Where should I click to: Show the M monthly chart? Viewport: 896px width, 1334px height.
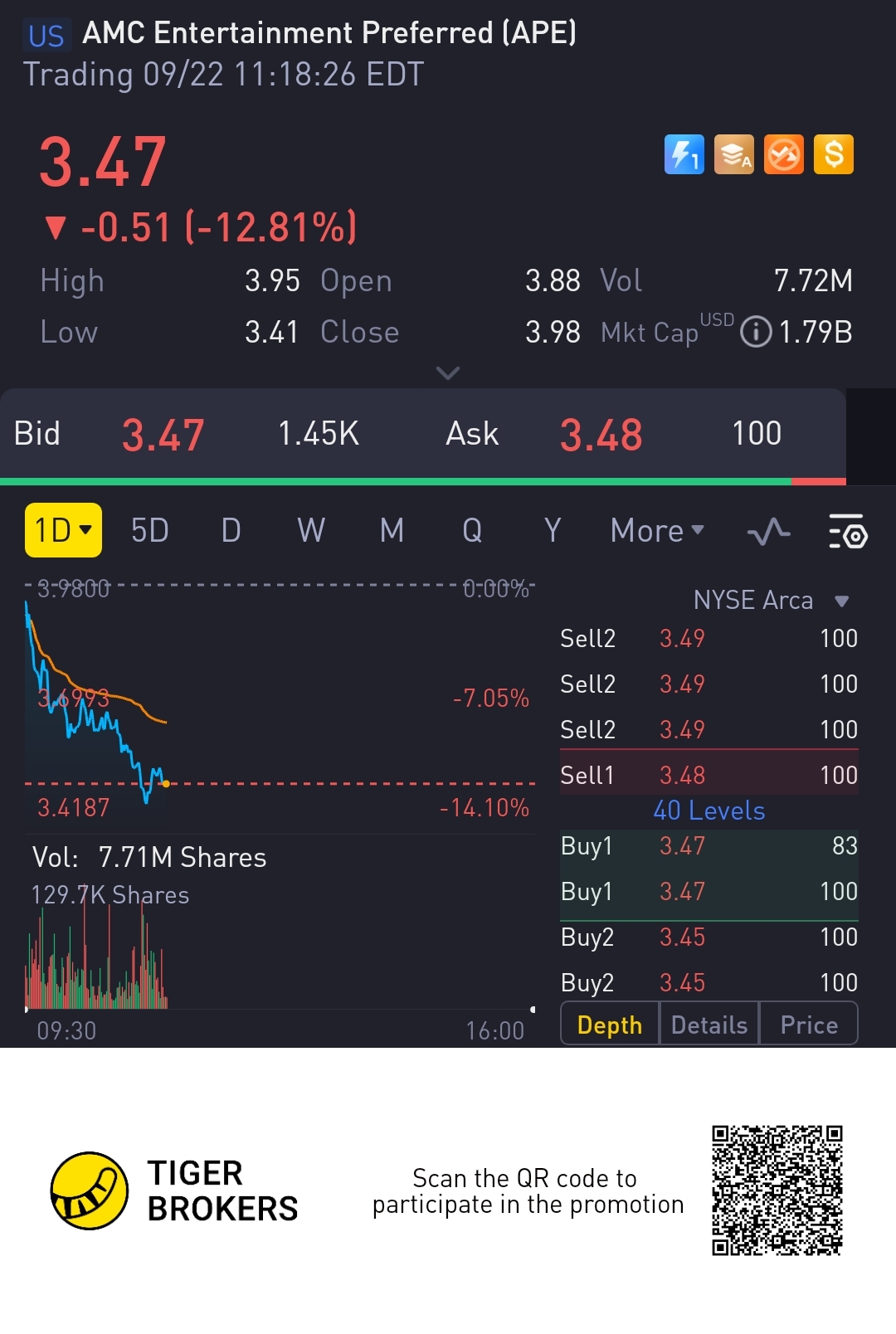[392, 530]
